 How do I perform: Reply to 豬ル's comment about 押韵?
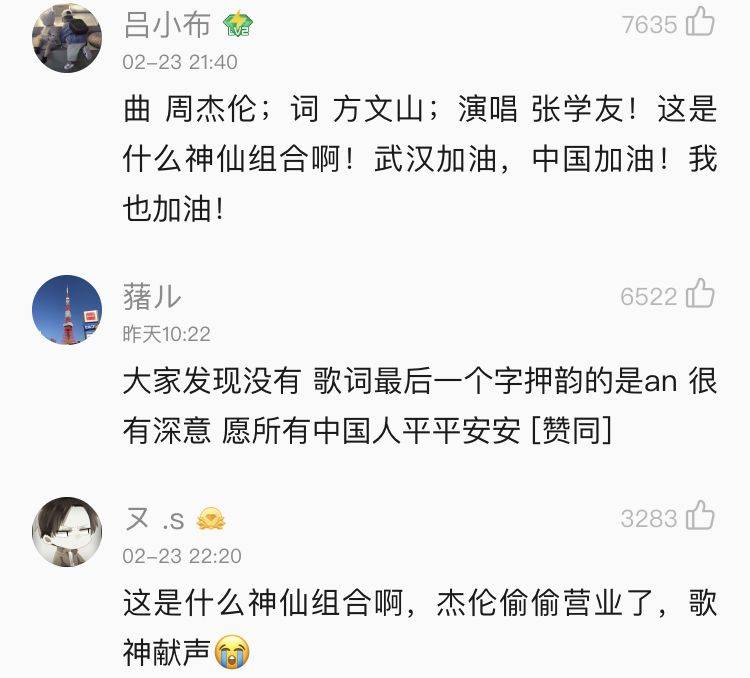pyautogui.click(x=420, y=405)
